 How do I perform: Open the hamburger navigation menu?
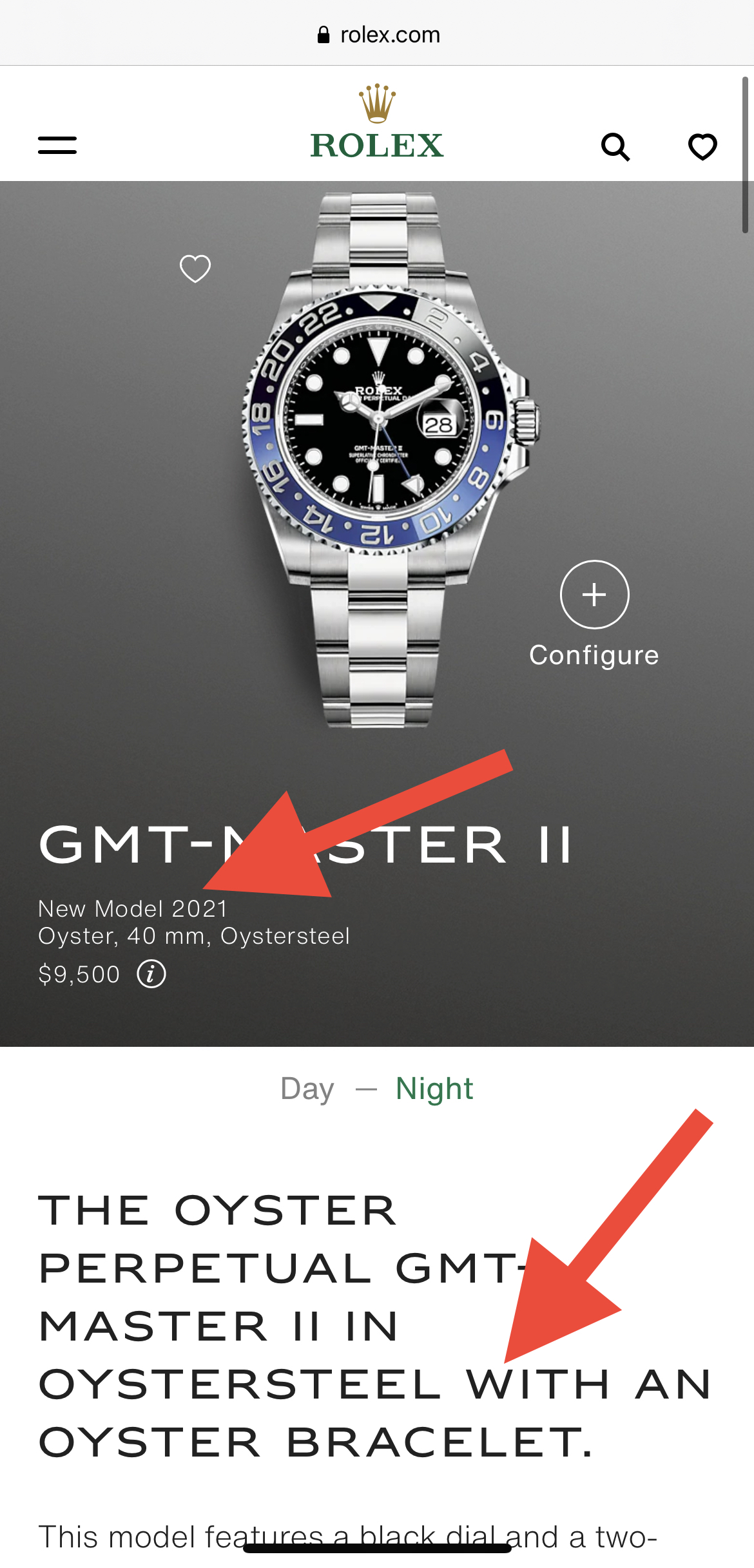57,145
